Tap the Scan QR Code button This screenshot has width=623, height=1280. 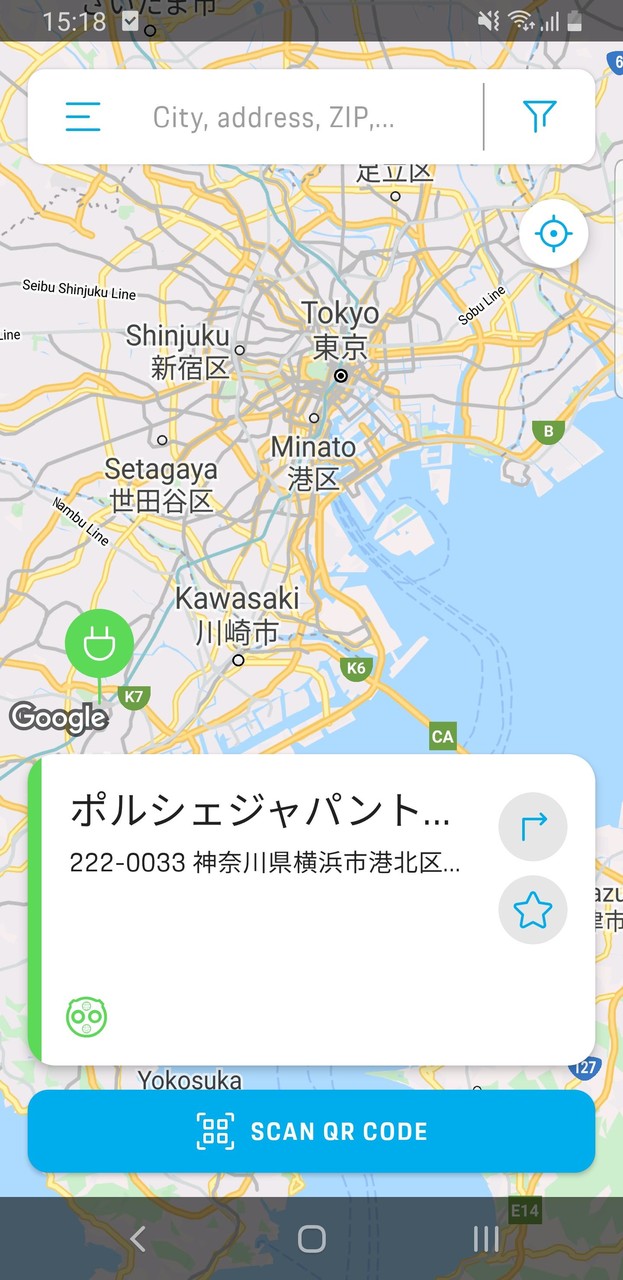coord(311,1131)
